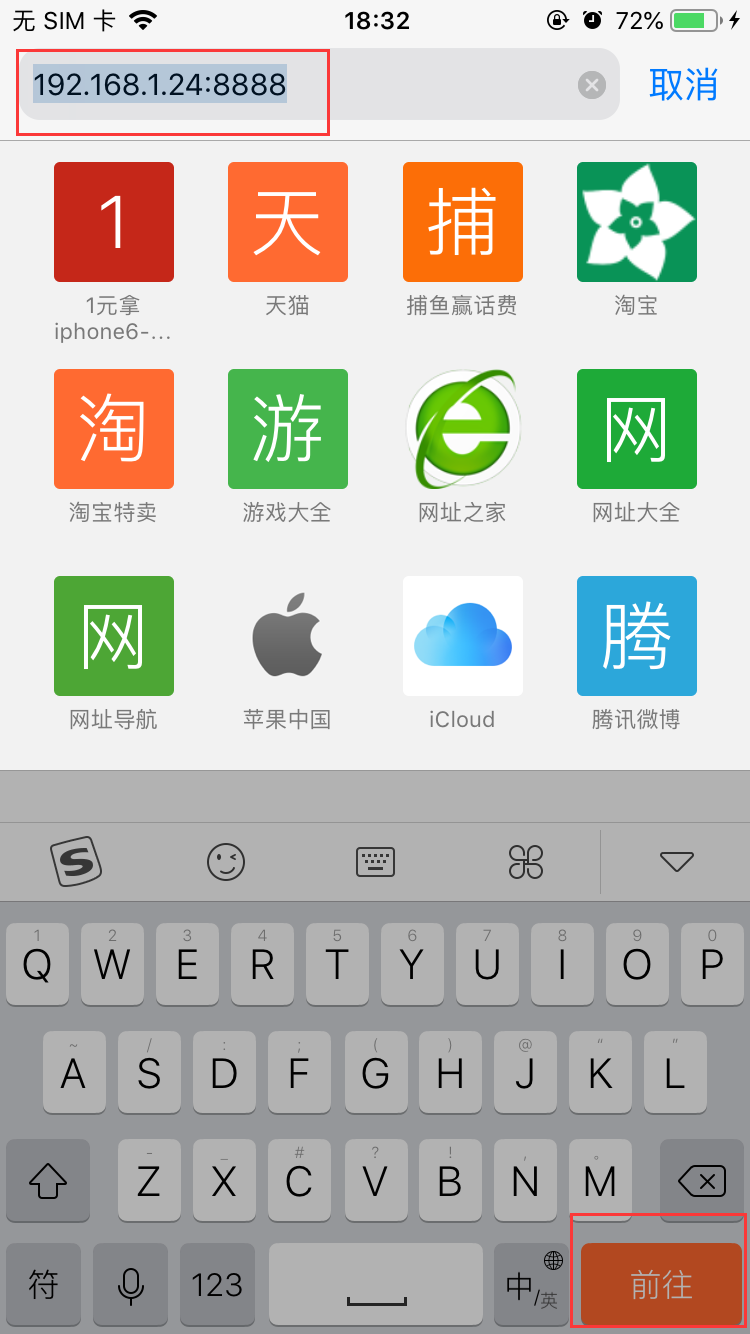Open the Apple China (苹果中国) shortcut

click(287, 636)
